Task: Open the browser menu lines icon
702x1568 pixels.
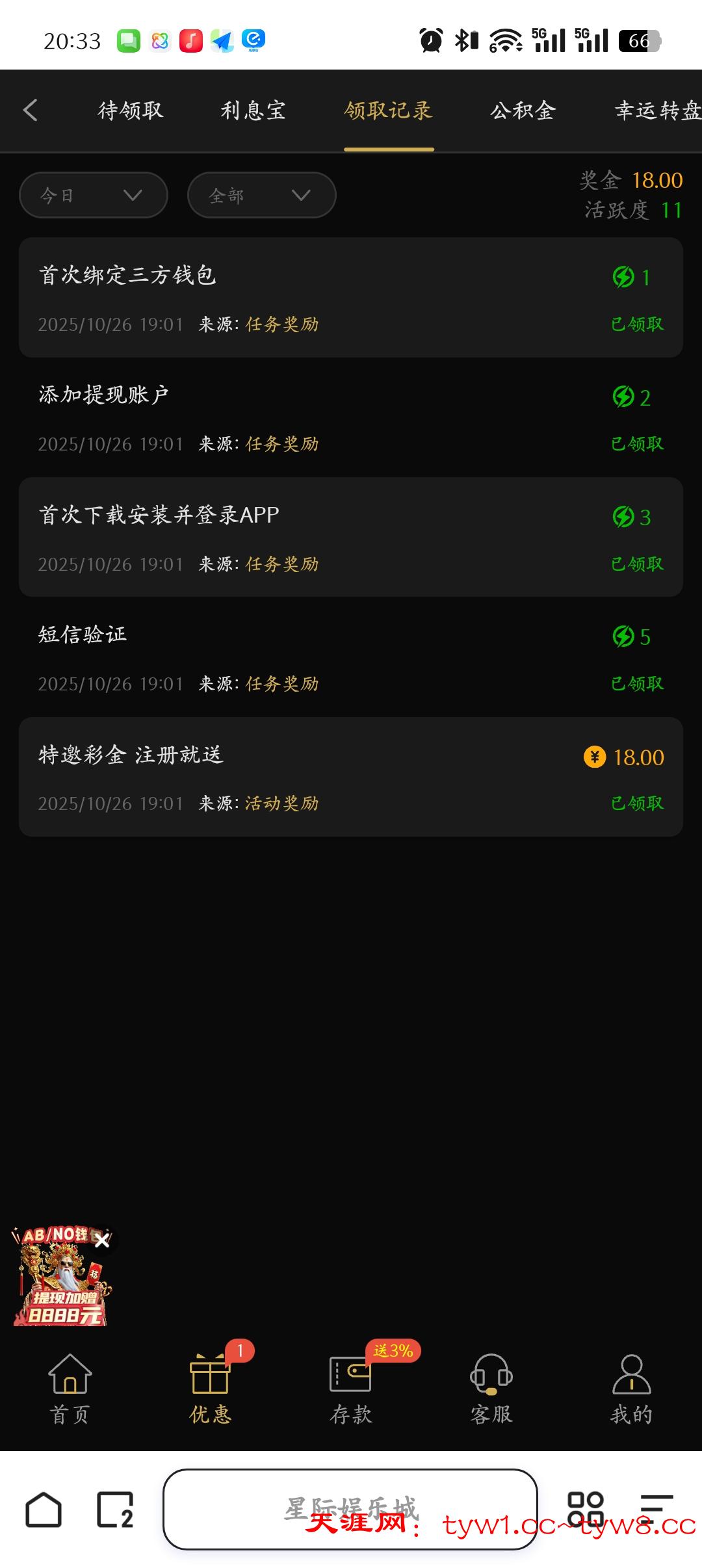Action: point(656,1509)
